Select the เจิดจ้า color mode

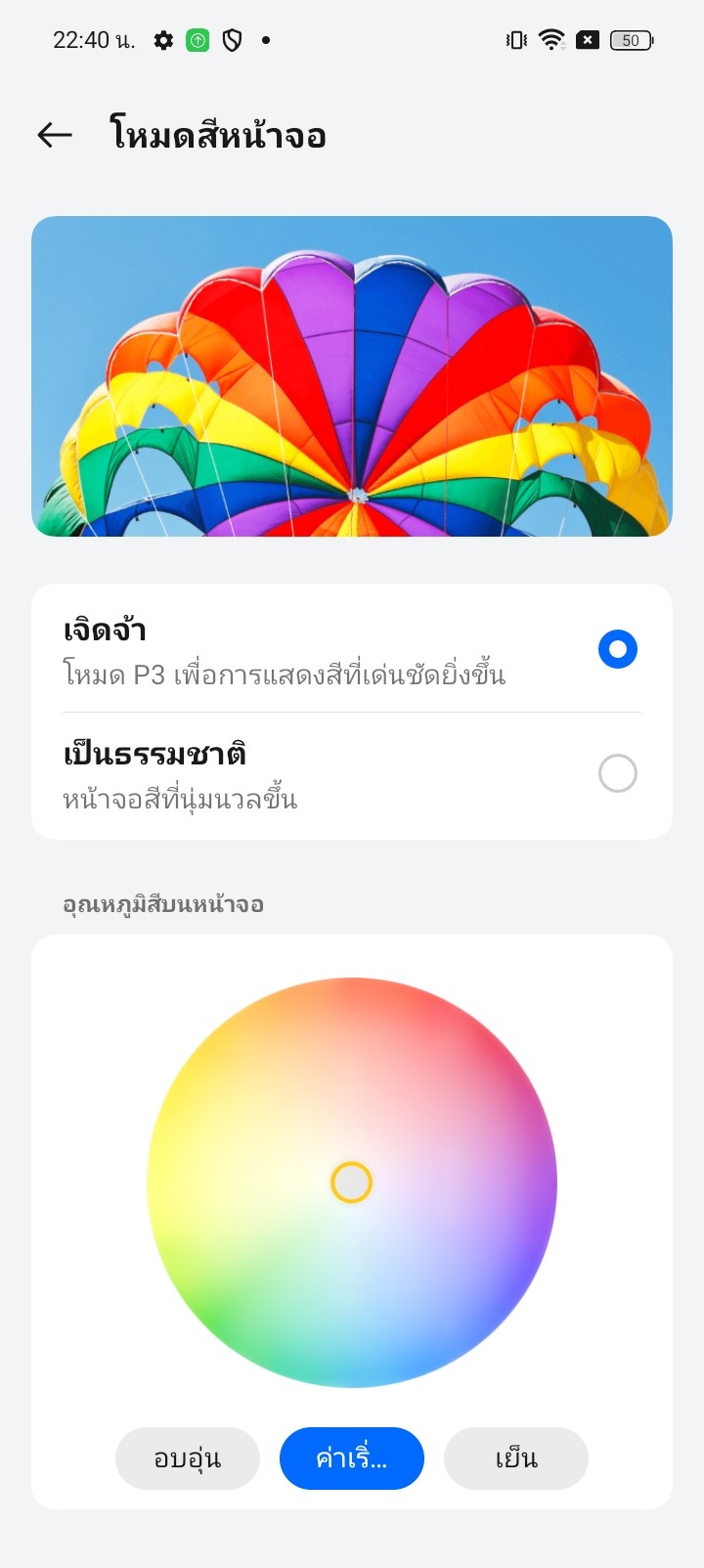click(x=617, y=649)
